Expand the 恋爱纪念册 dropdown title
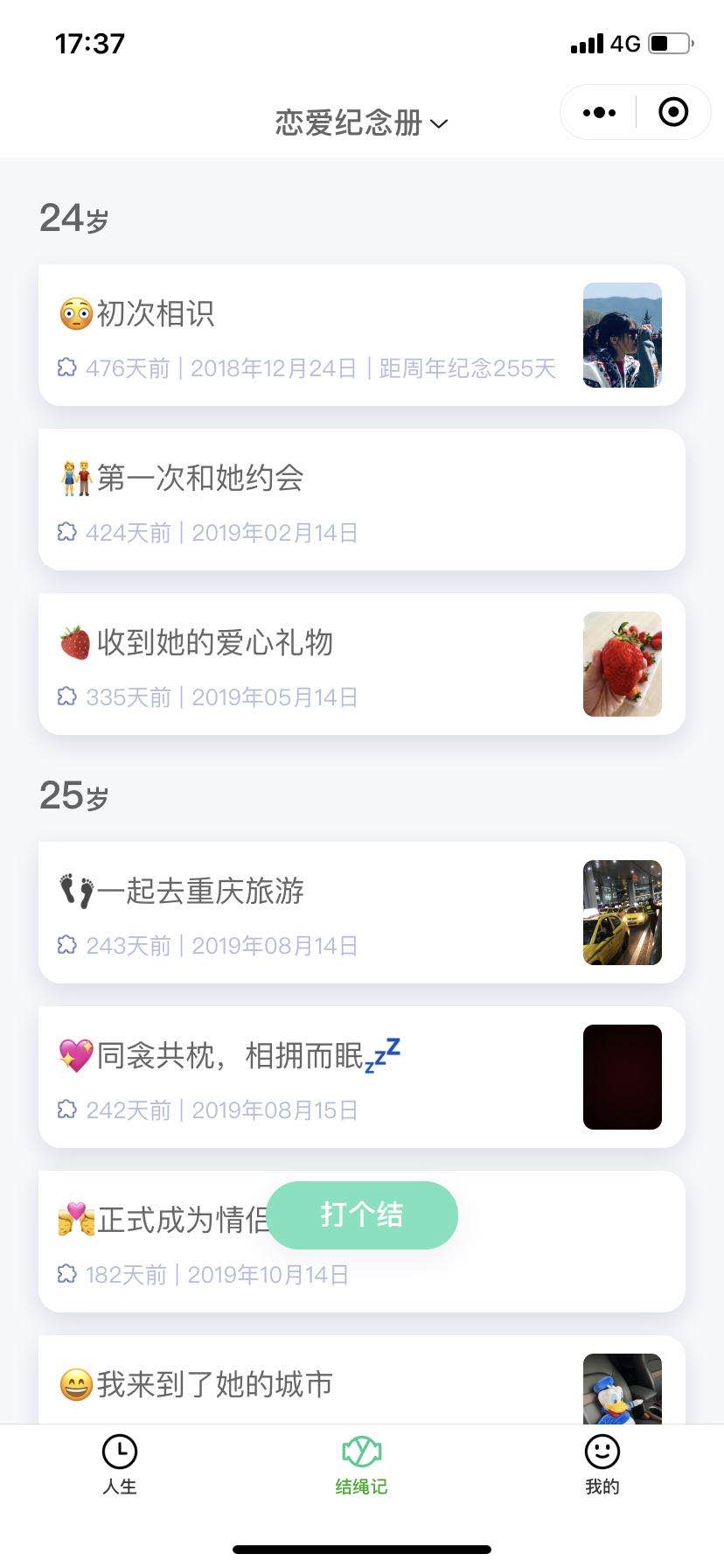This screenshot has width=724, height=1568. pyautogui.click(x=361, y=122)
